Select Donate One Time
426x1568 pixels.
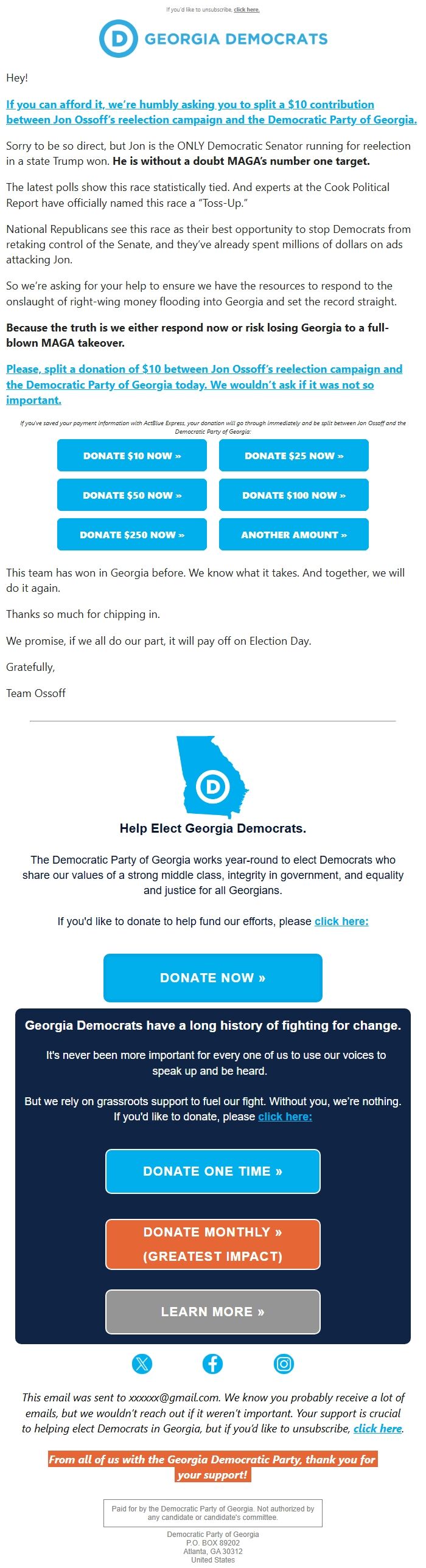pos(212,1171)
